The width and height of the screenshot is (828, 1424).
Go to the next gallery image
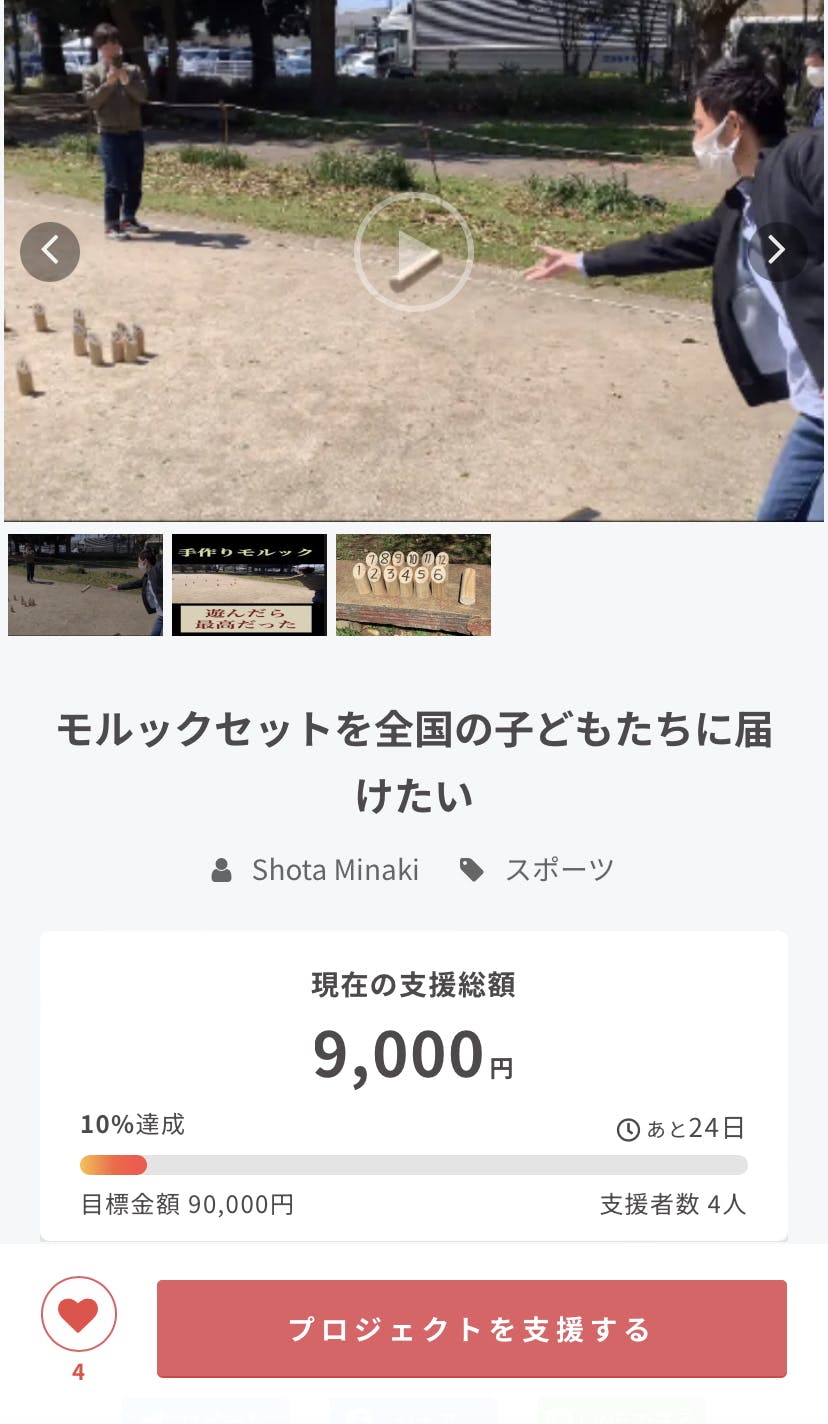click(776, 251)
